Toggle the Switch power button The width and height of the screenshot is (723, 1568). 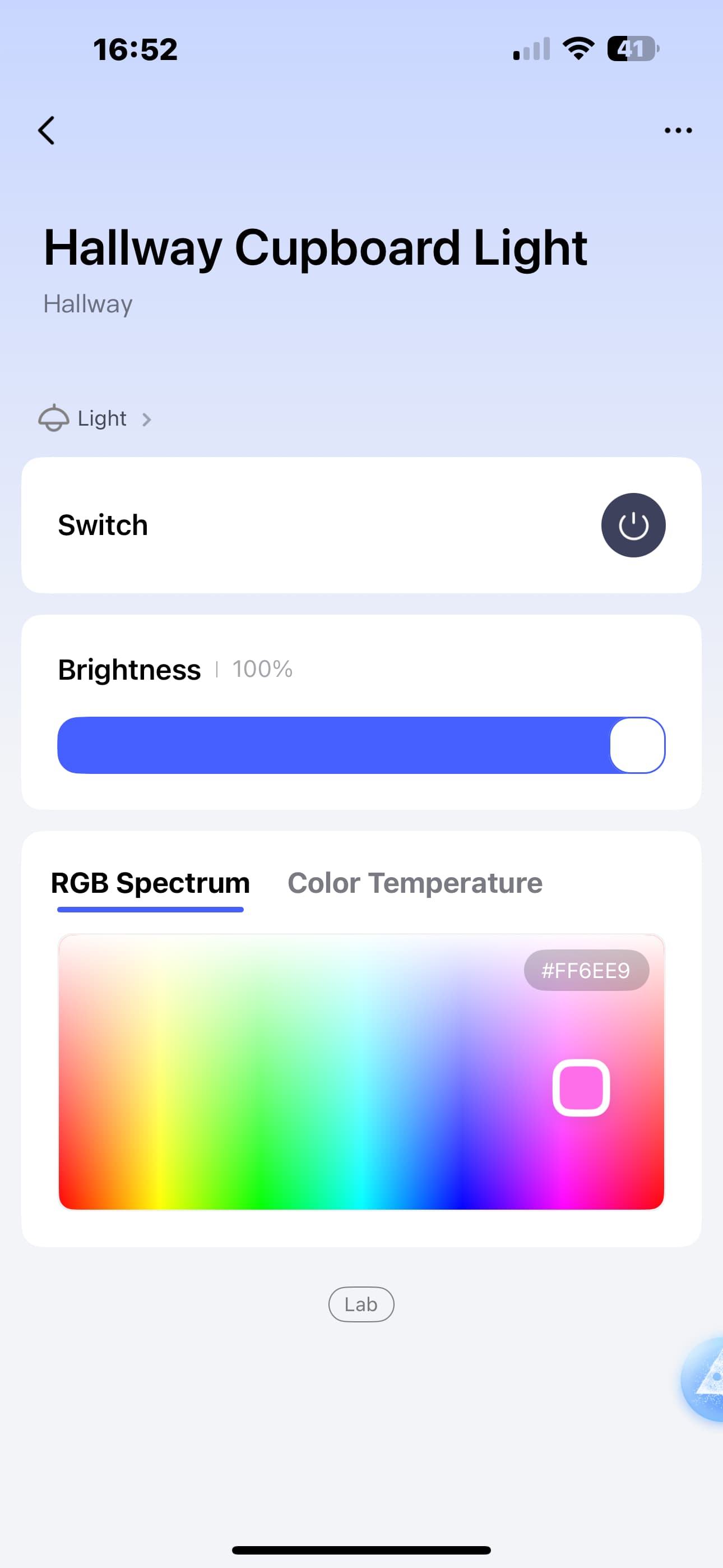pos(633,525)
